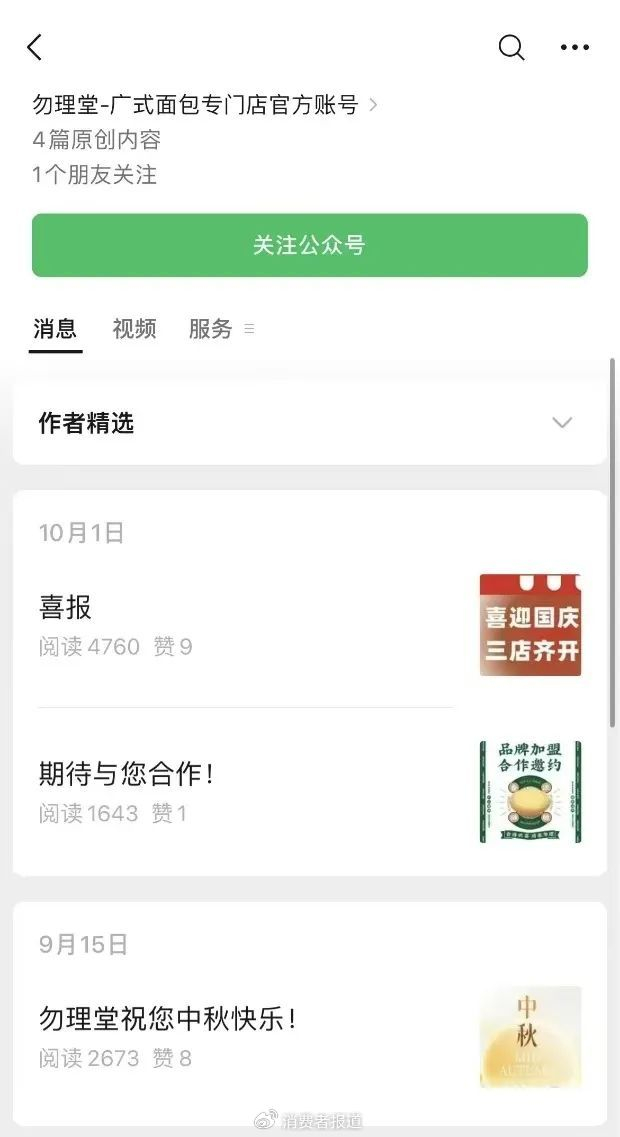Select the 消息 tab
The image size is (620, 1137).
click(x=55, y=328)
